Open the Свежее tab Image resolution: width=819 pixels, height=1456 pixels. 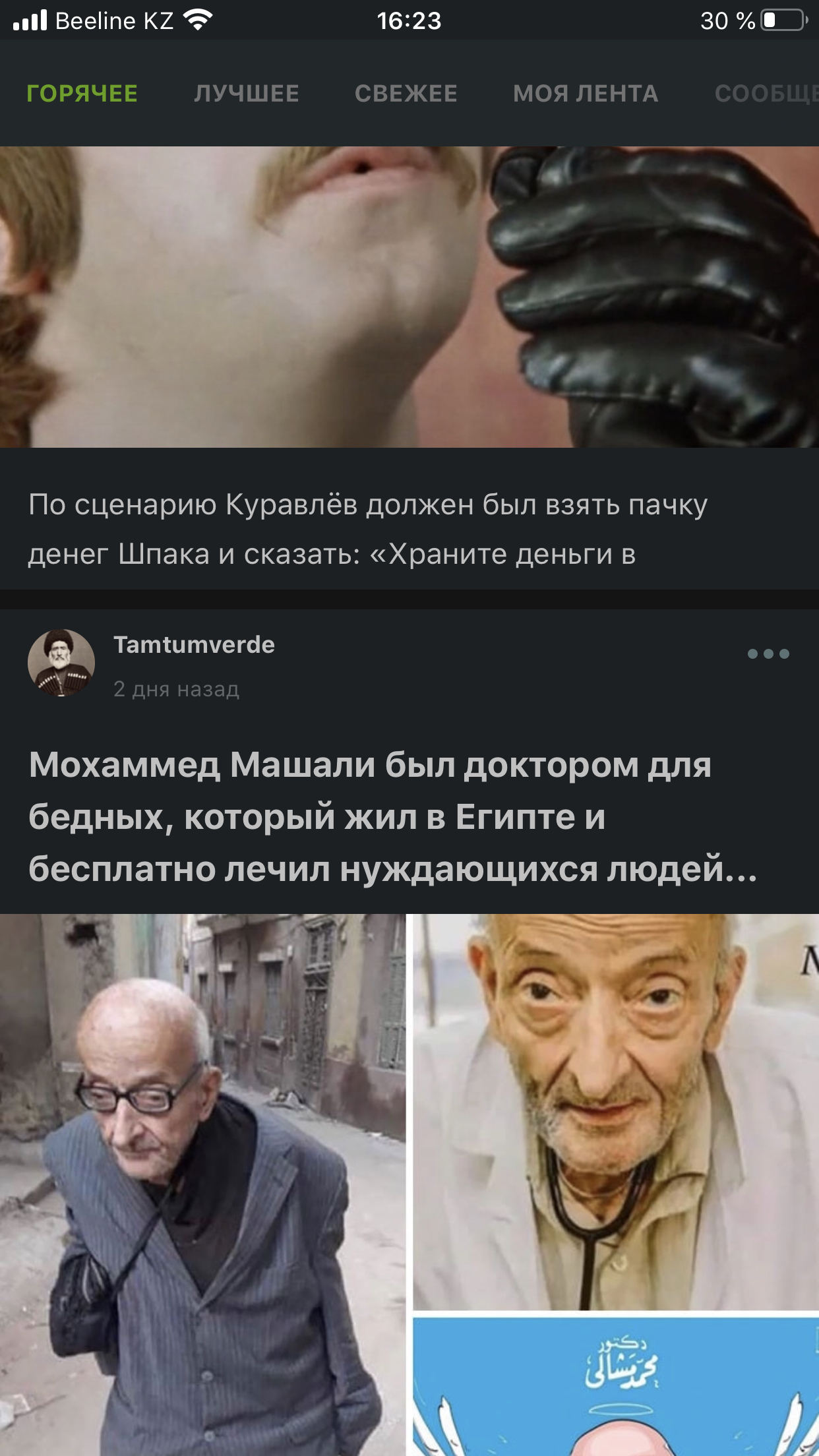pos(406,94)
